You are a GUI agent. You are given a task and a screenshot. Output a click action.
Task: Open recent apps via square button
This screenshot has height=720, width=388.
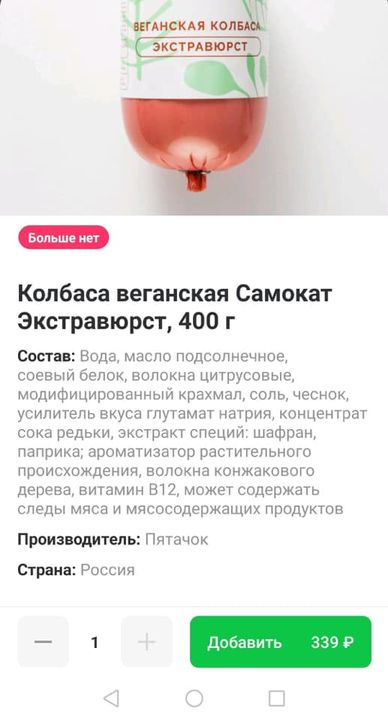pyautogui.click(x=277, y=698)
